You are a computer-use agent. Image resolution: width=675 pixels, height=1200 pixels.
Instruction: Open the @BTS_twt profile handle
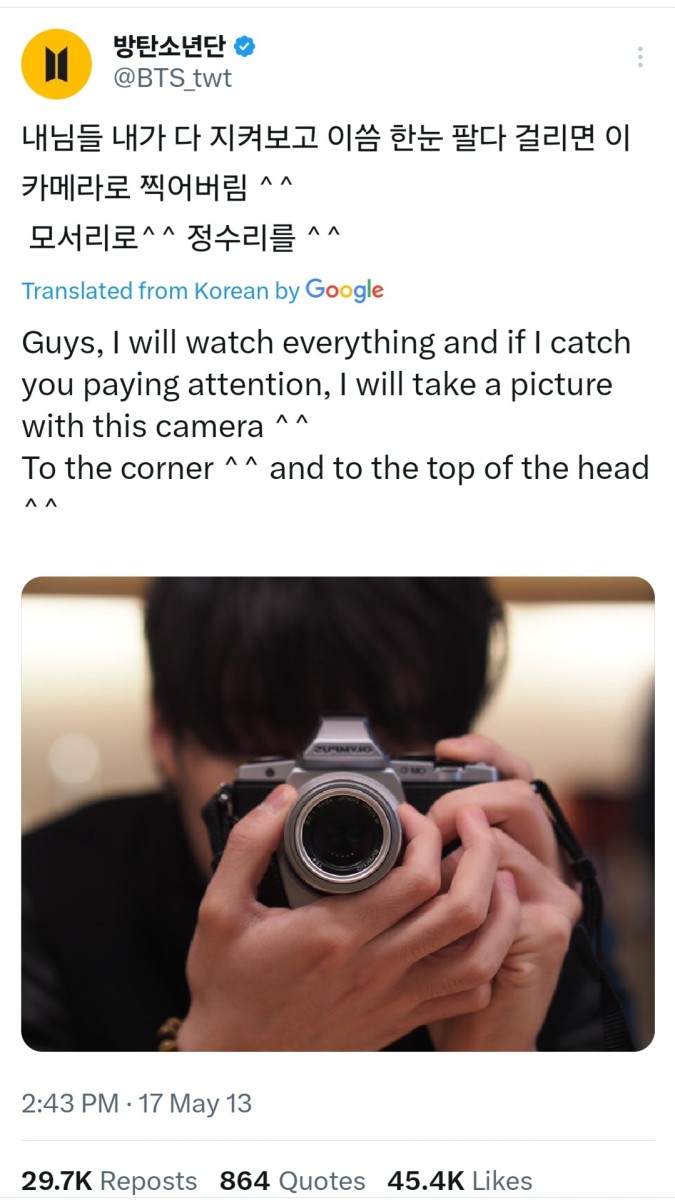pyautogui.click(x=174, y=79)
